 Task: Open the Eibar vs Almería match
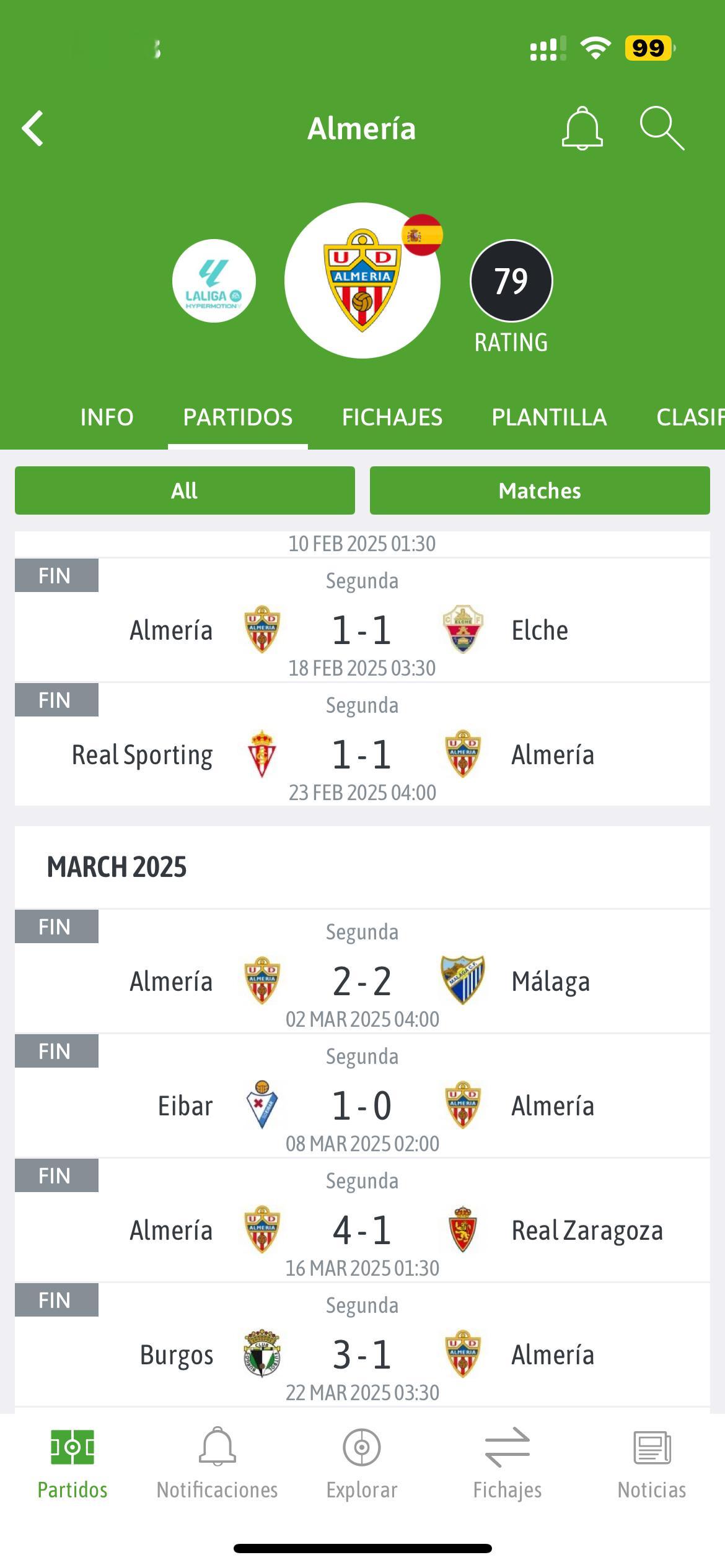click(362, 1095)
